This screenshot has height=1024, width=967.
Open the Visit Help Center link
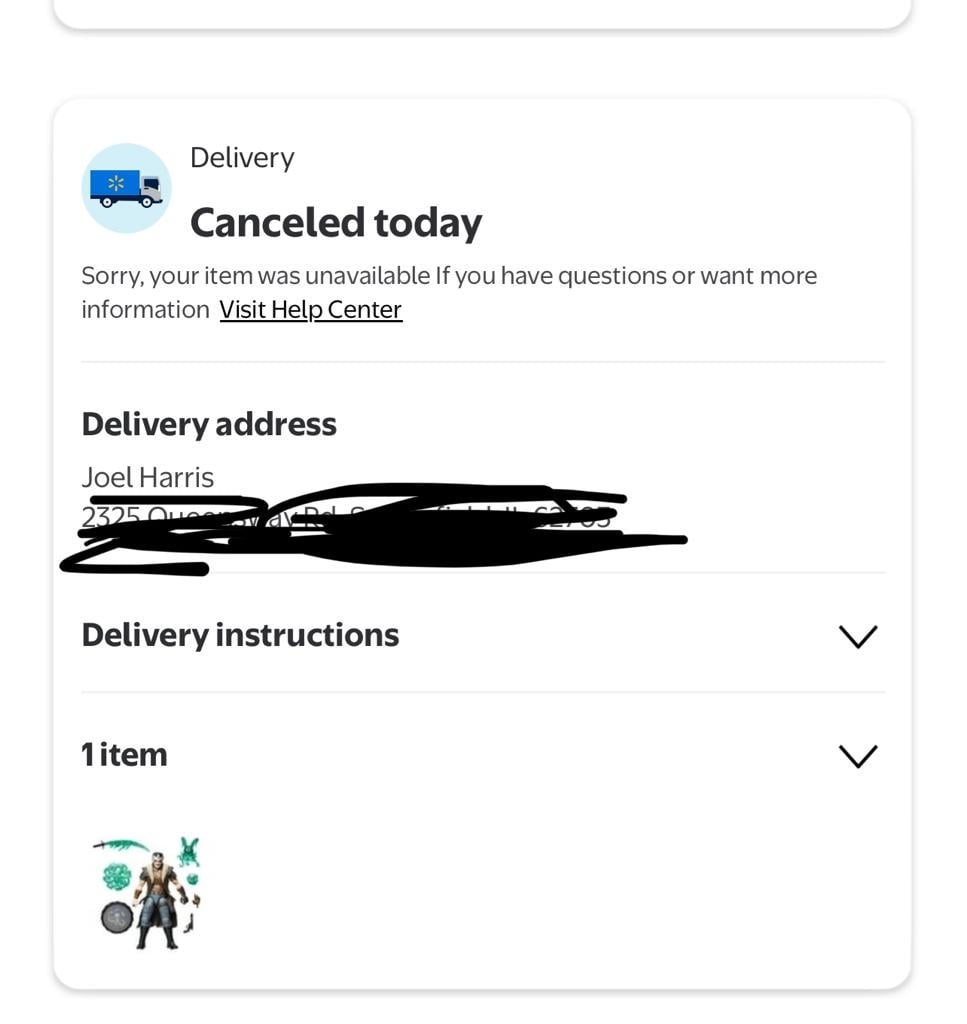(x=310, y=310)
